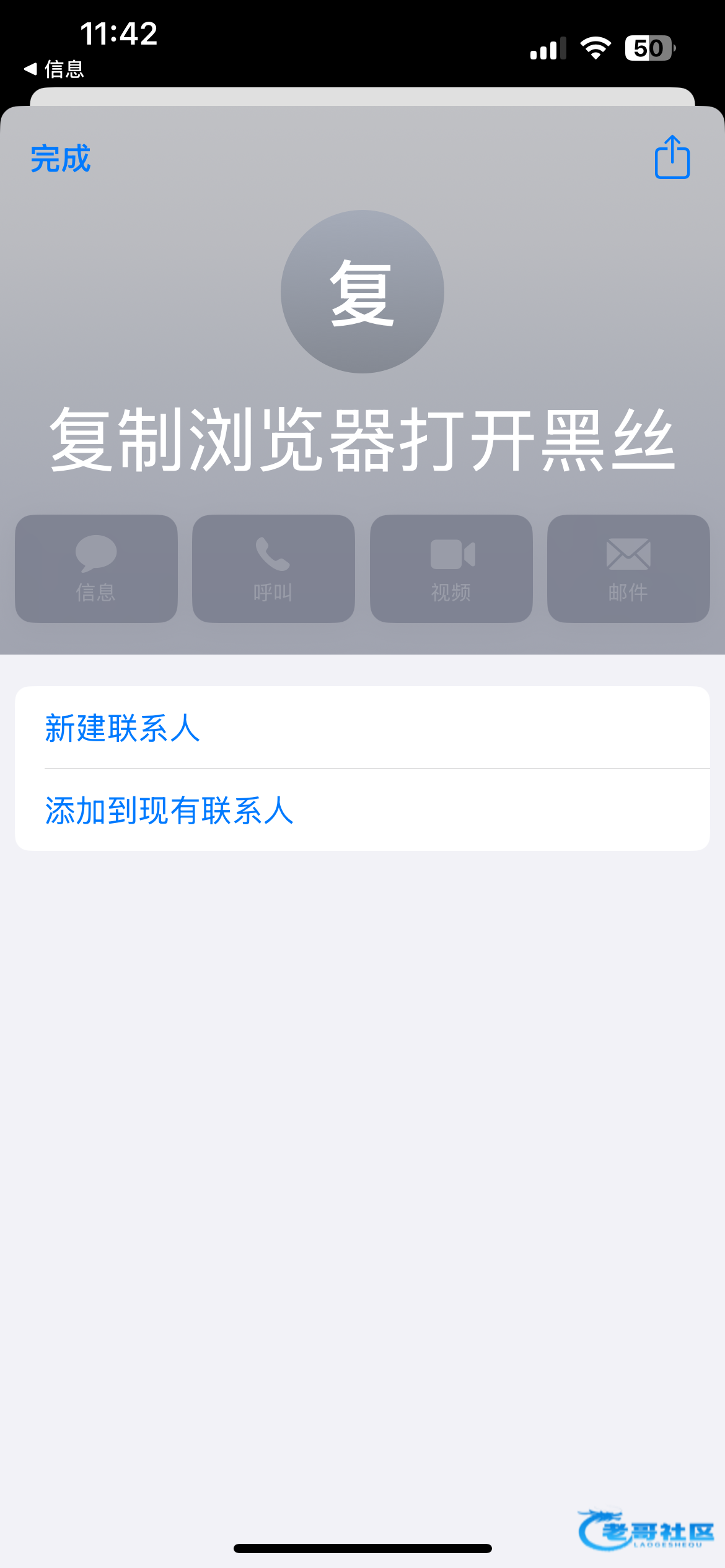Select 新建联系人 to create a new contact
Image resolution: width=725 pixels, height=1568 pixels.
[x=362, y=727]
